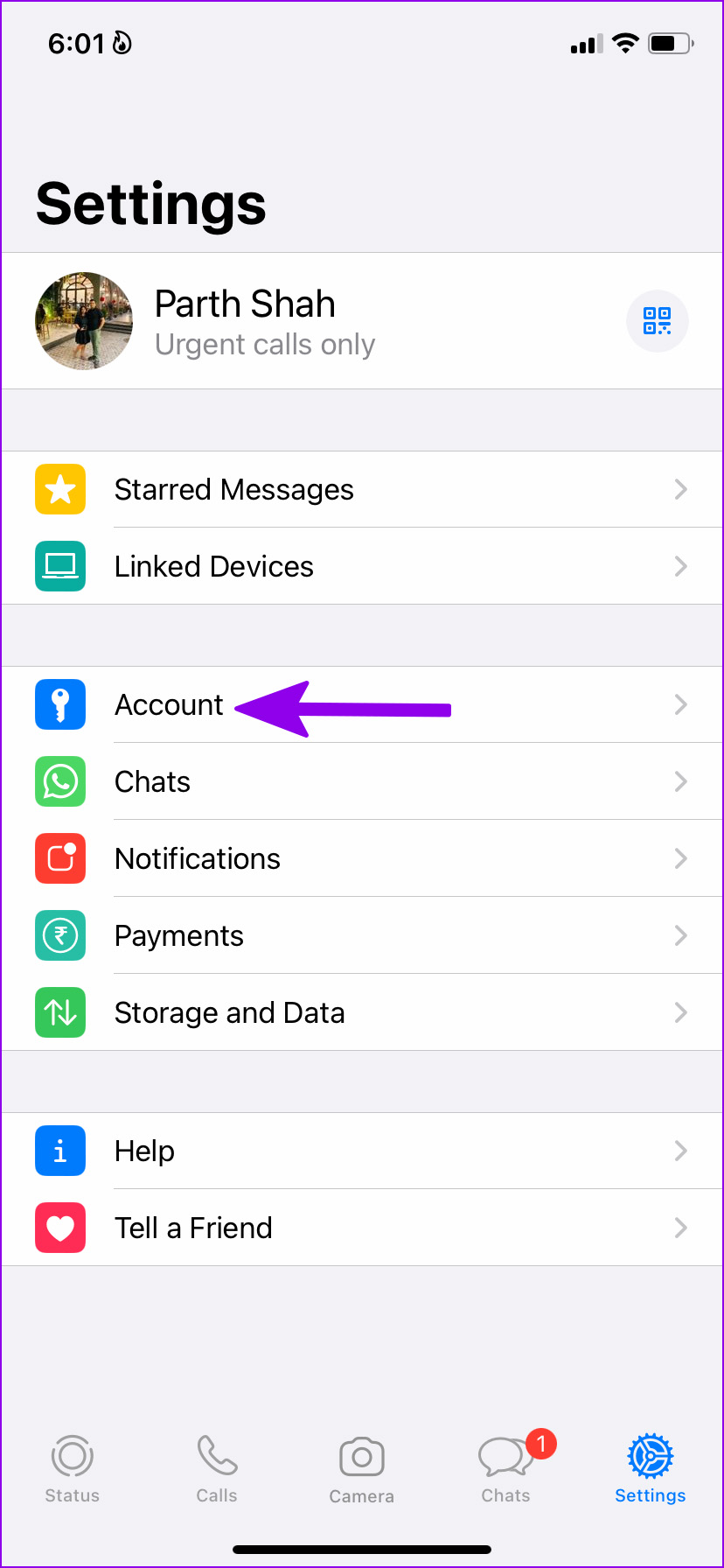This screenshot has height=1568, width=724.
Task: Open Chats settings row
Action: 362,781
